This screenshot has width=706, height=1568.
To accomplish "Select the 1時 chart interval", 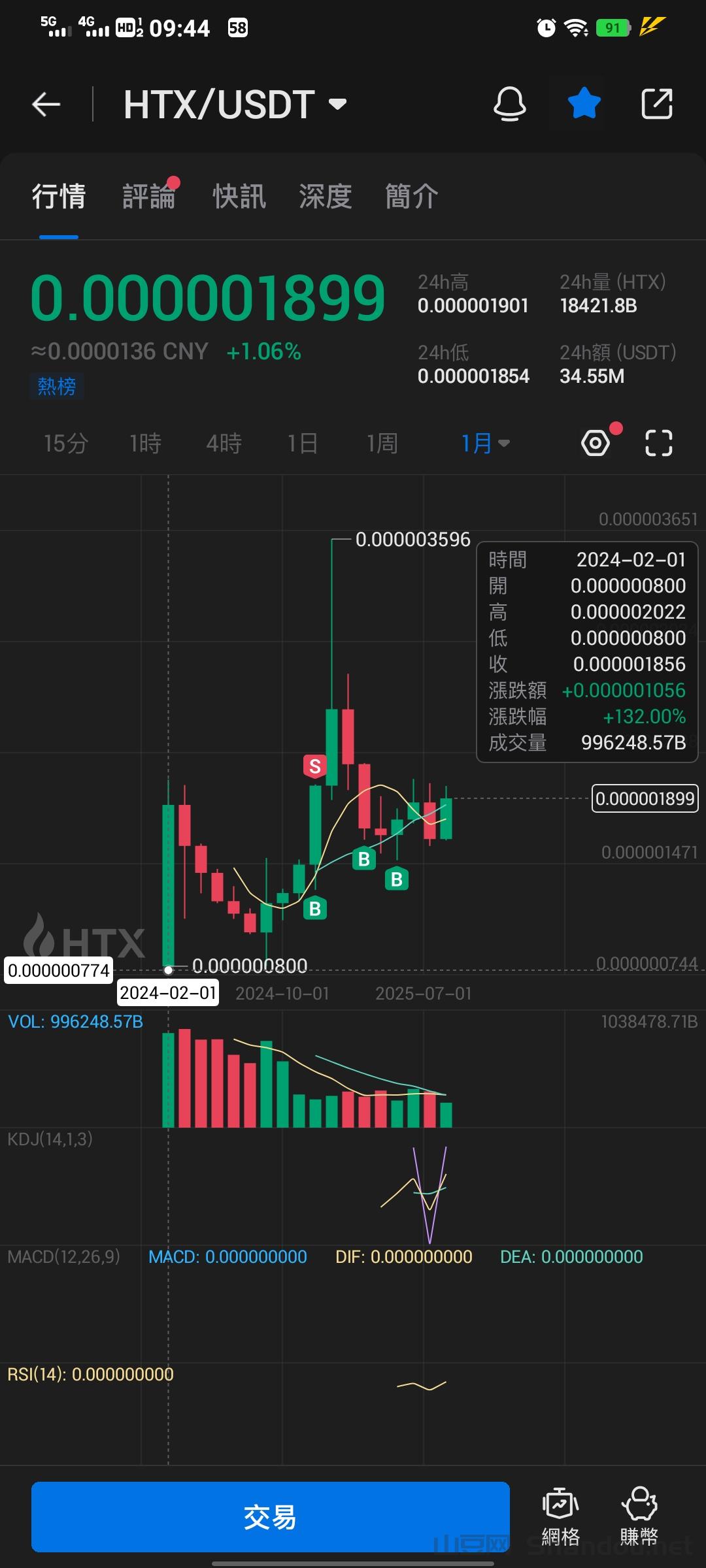I will tap(145, 444).
